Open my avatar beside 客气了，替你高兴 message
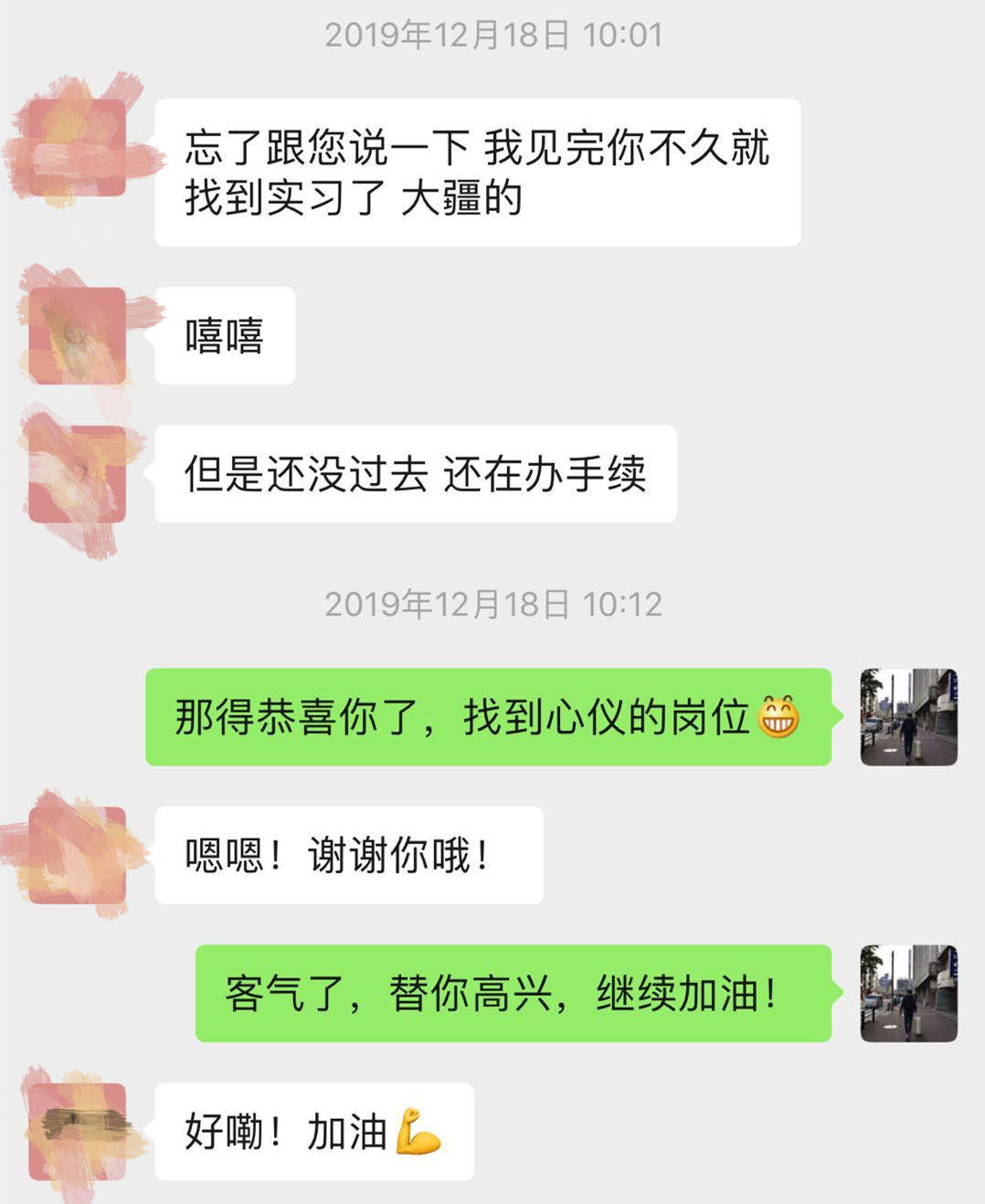The width and height of the screenshot is (985, 1204). click(908, 993)
